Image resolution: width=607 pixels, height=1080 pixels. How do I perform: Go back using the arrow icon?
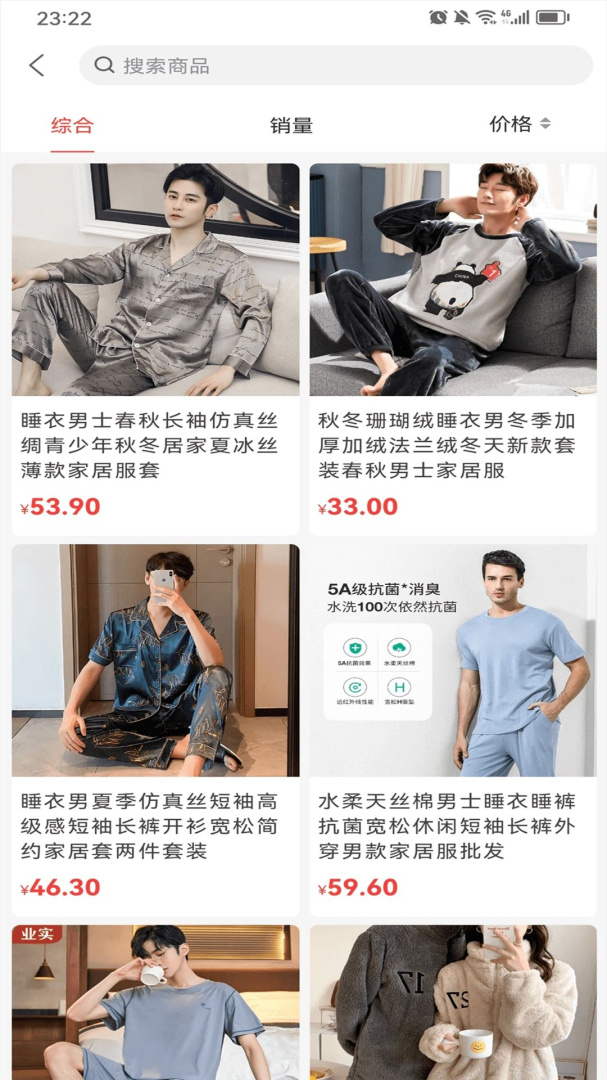click(37, 66)
